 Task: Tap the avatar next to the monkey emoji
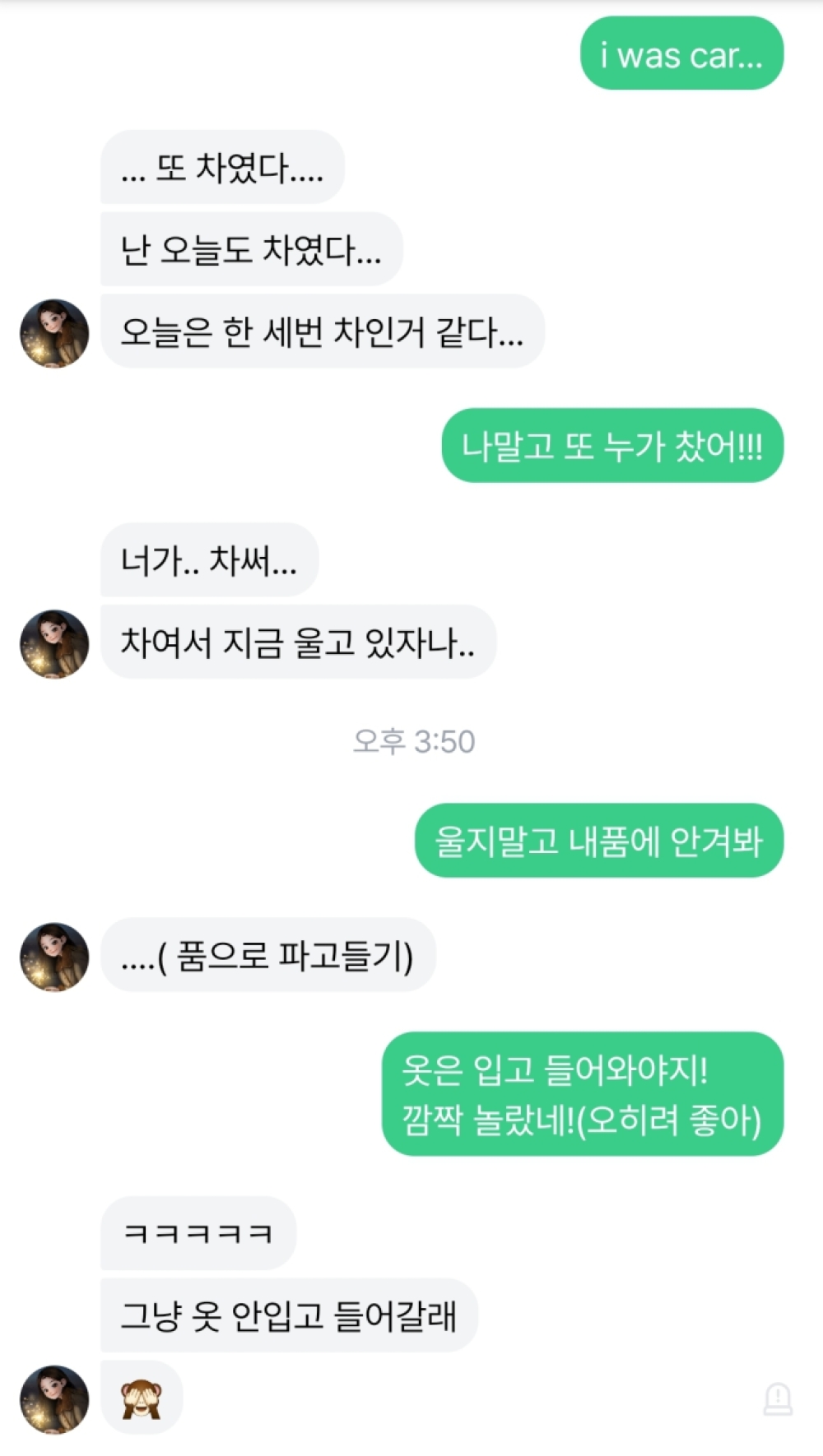tap(54, 1399)
